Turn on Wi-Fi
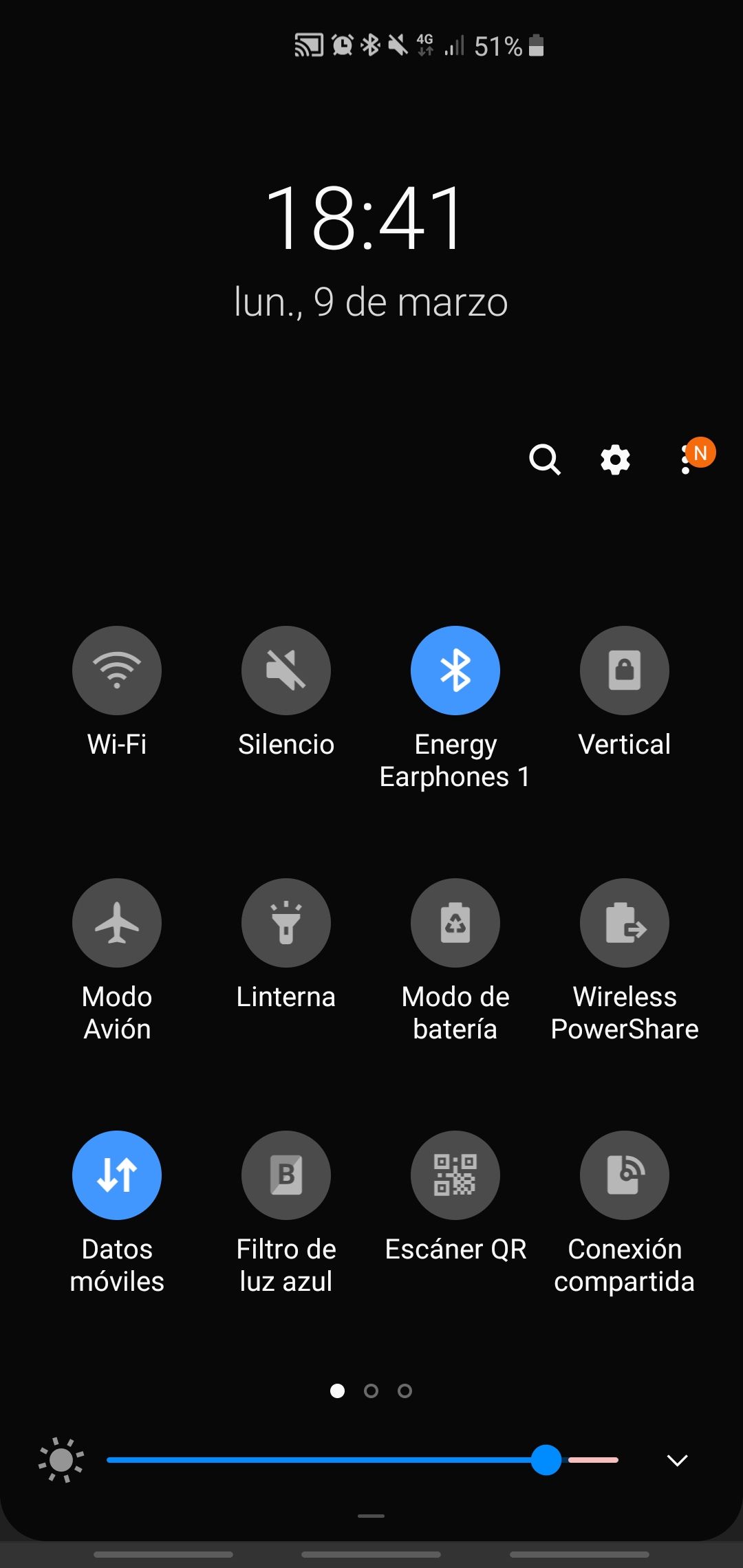 click(x=117, y=671)
